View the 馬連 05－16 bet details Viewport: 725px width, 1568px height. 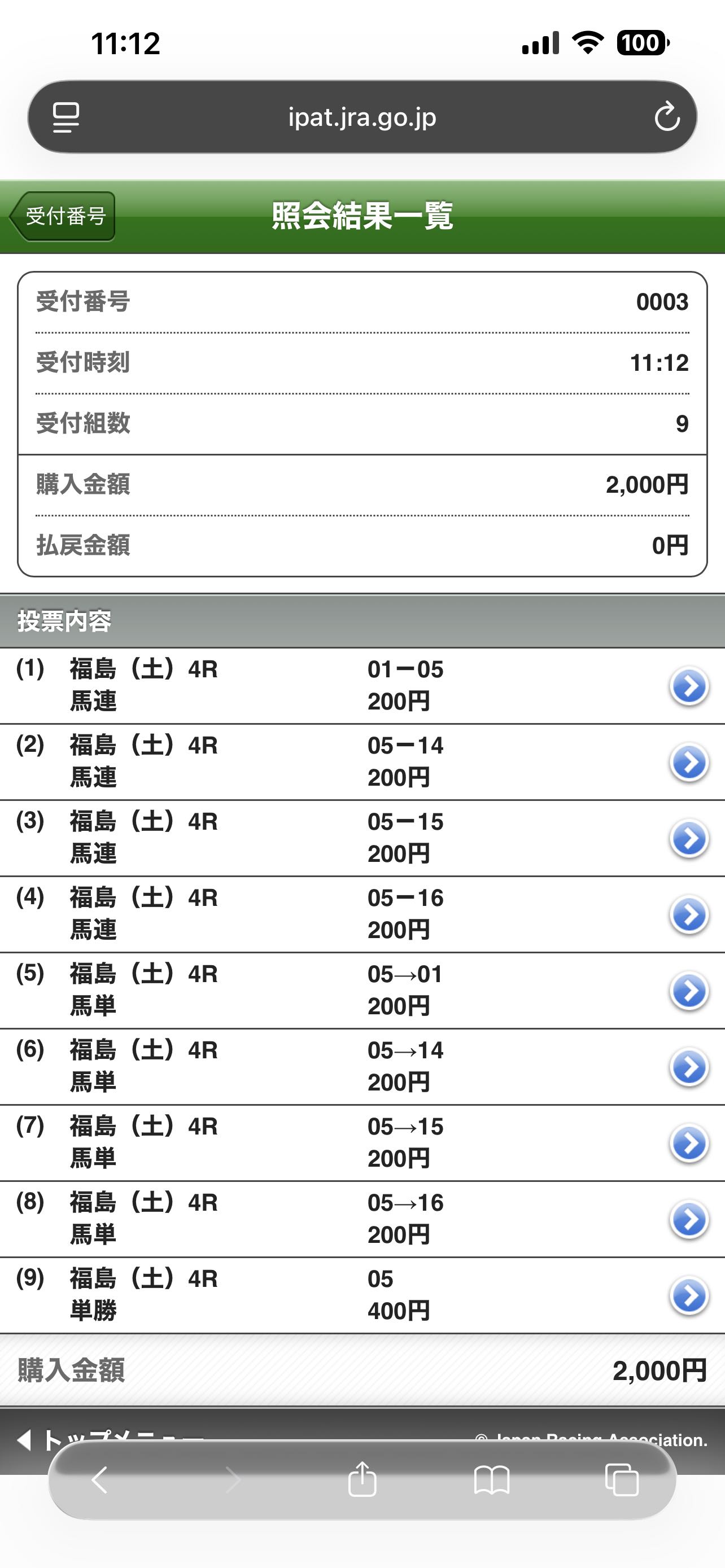pos(688,915)
